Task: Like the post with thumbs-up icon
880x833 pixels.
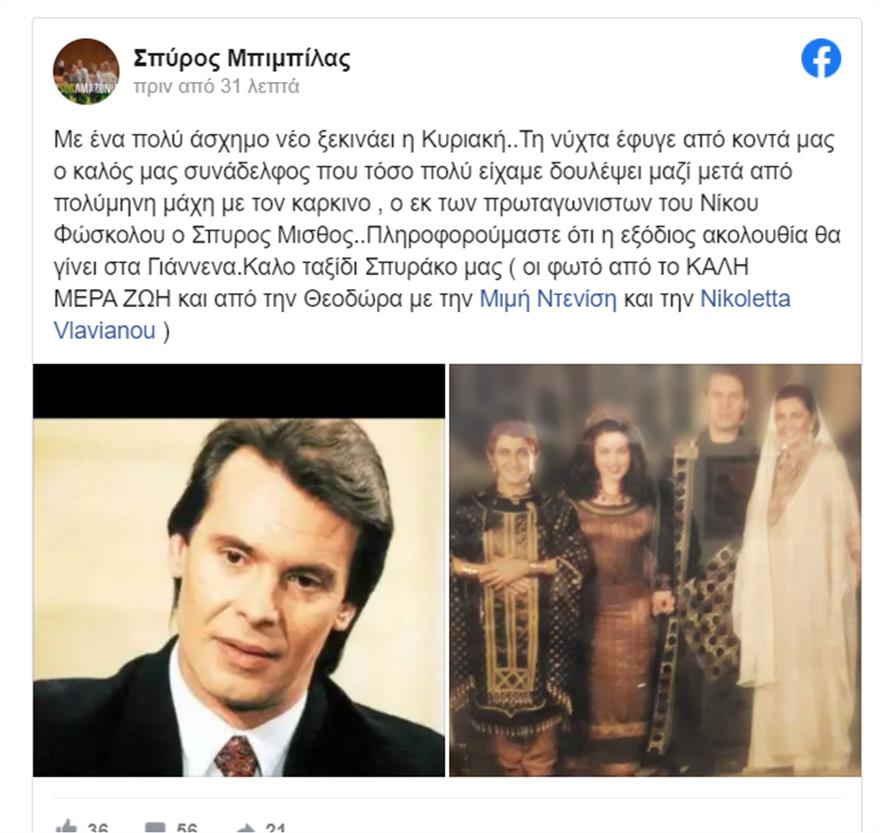Action: tap(67, 826)
